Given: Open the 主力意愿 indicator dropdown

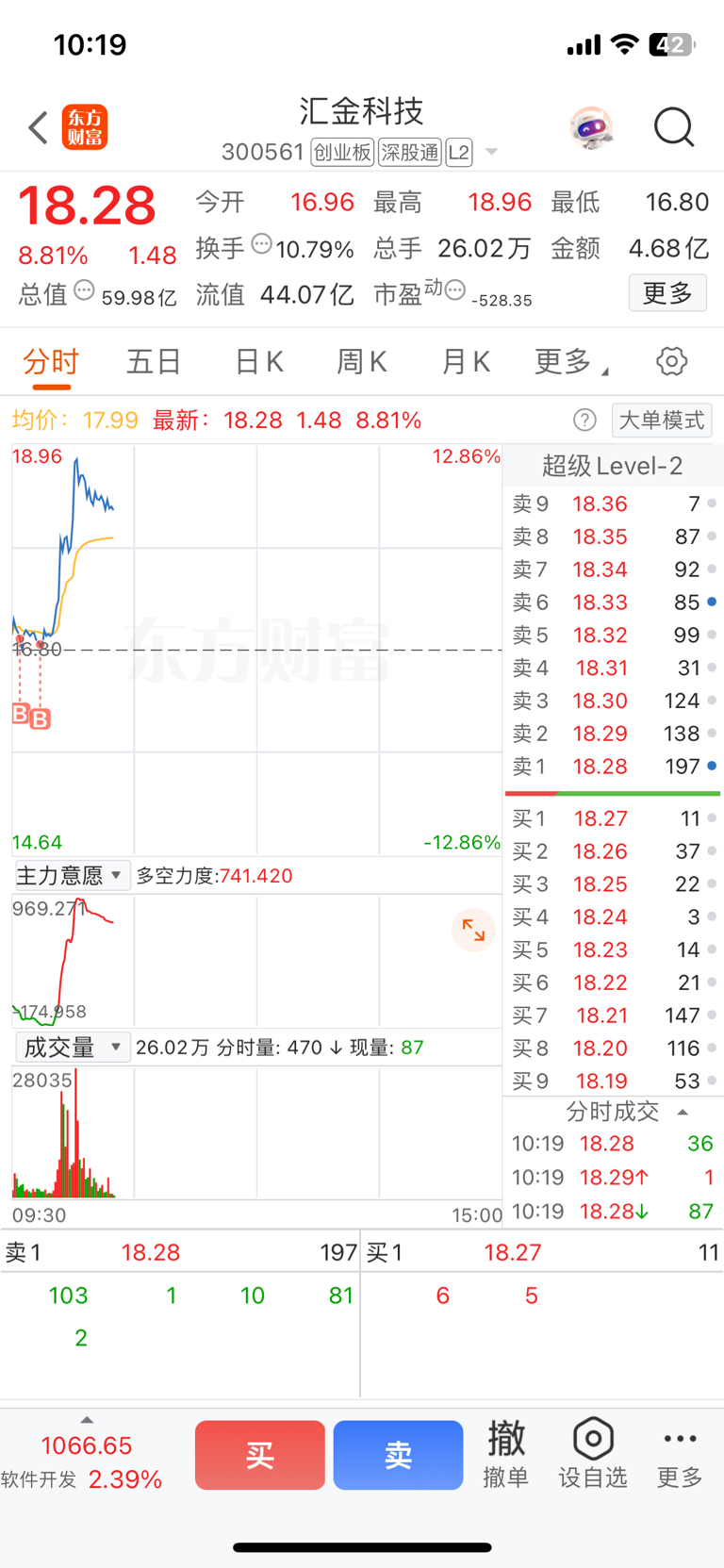Looking at the screenshot, I should pyautogui.click(x=71, y=876).
